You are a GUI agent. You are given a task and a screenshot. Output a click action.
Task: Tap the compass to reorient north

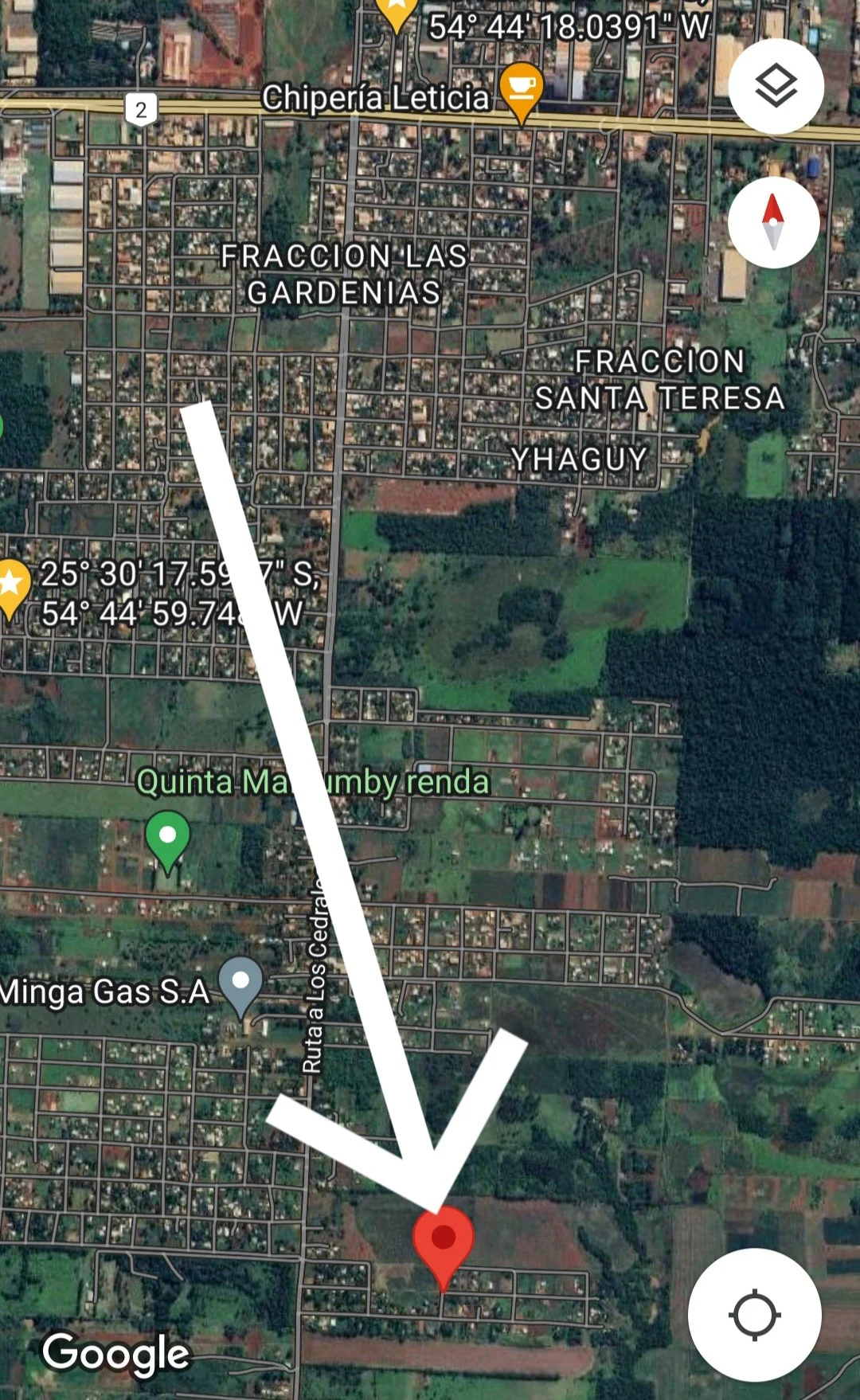click(773, 222)
